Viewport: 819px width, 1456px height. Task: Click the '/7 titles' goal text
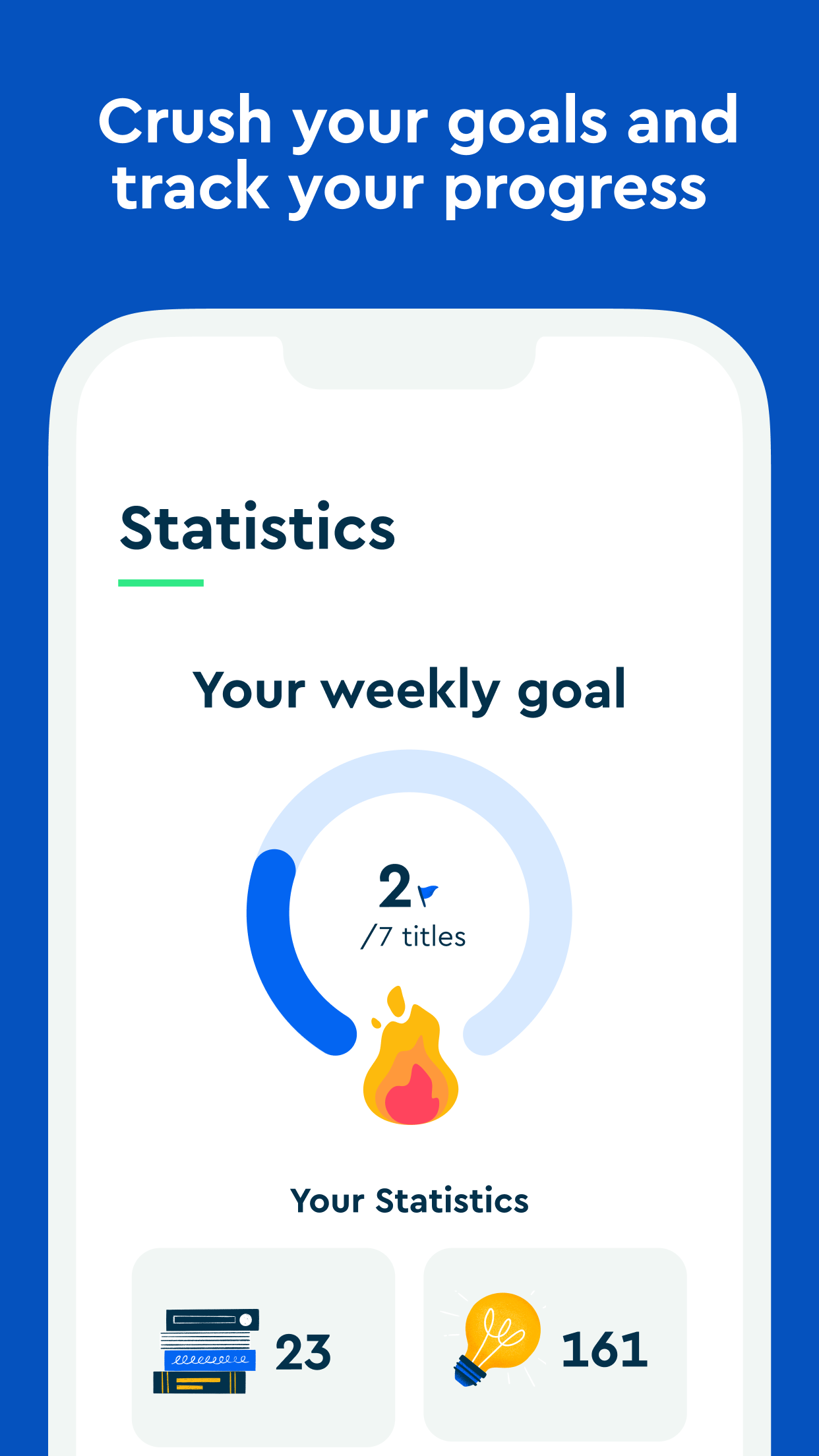[x=414, y=936]
